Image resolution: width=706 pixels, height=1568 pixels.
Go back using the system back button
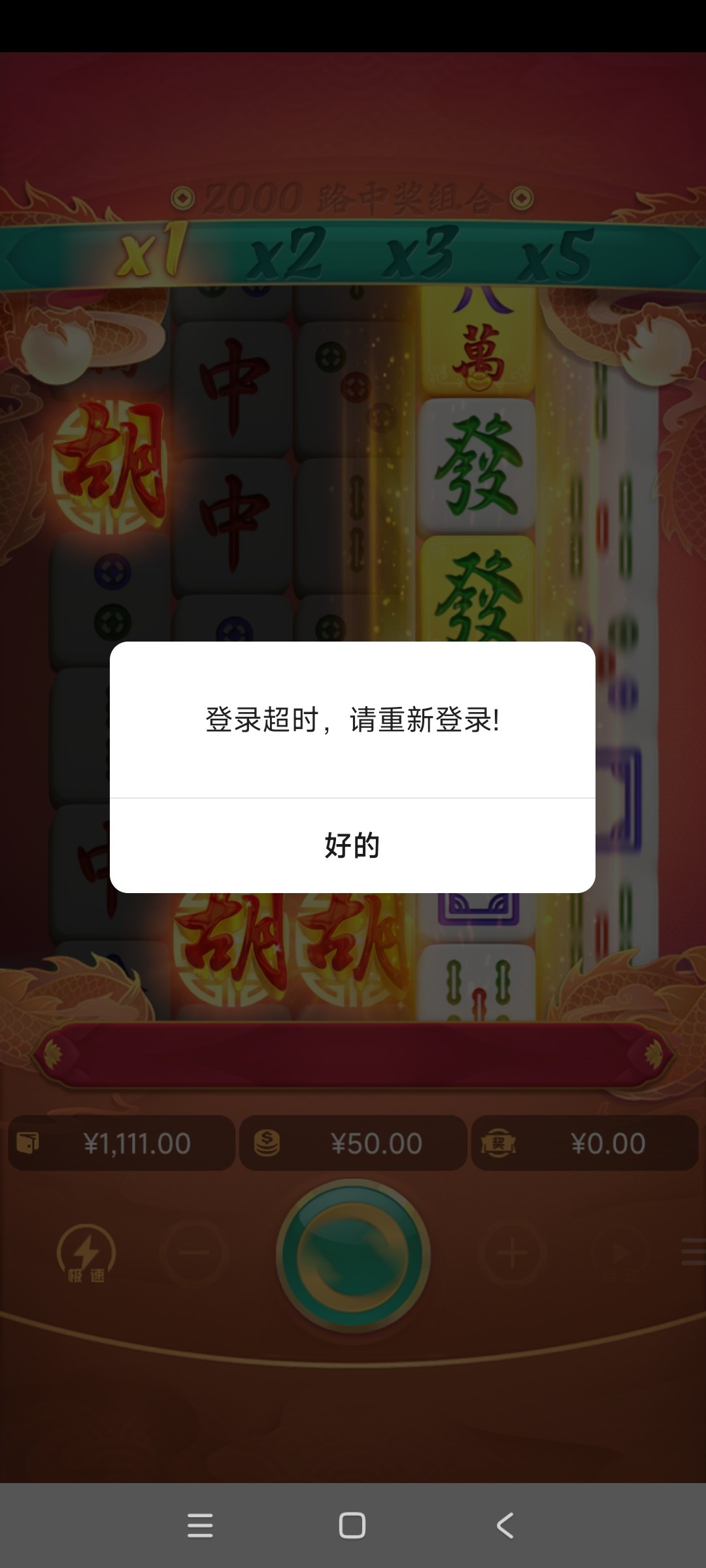[x=505, y=1526]
